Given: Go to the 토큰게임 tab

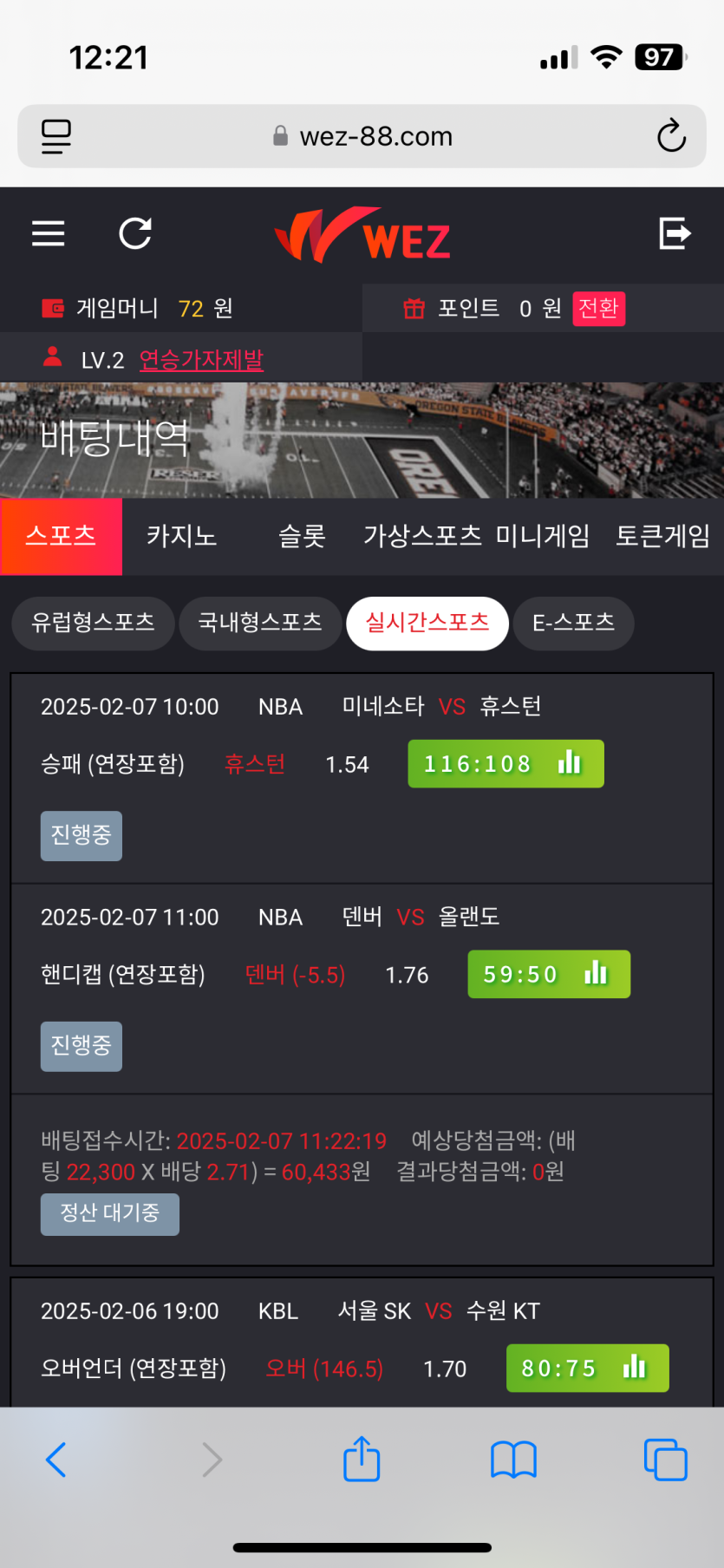Looking at the screenshot, I should click(663, 536).
